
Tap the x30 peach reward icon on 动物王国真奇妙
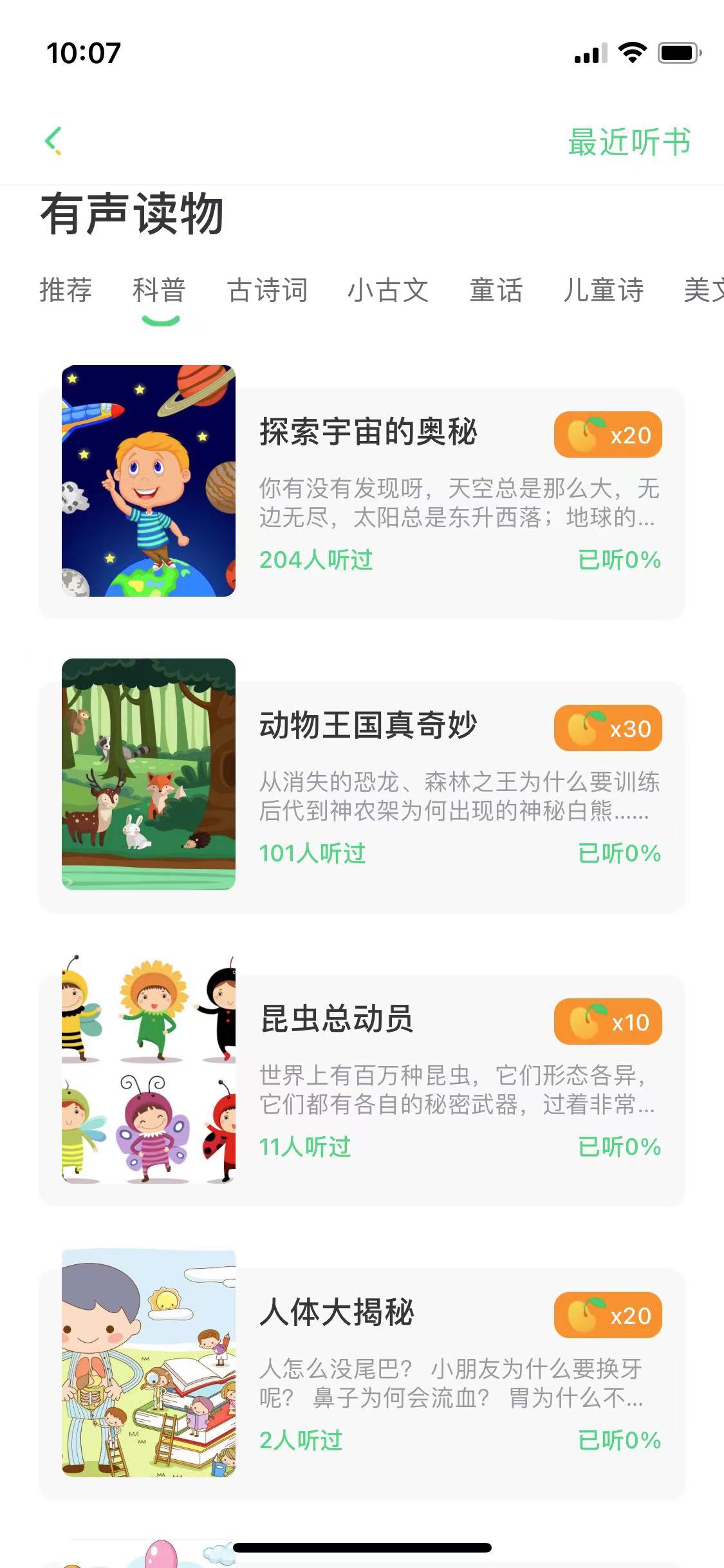coord(606,728)
